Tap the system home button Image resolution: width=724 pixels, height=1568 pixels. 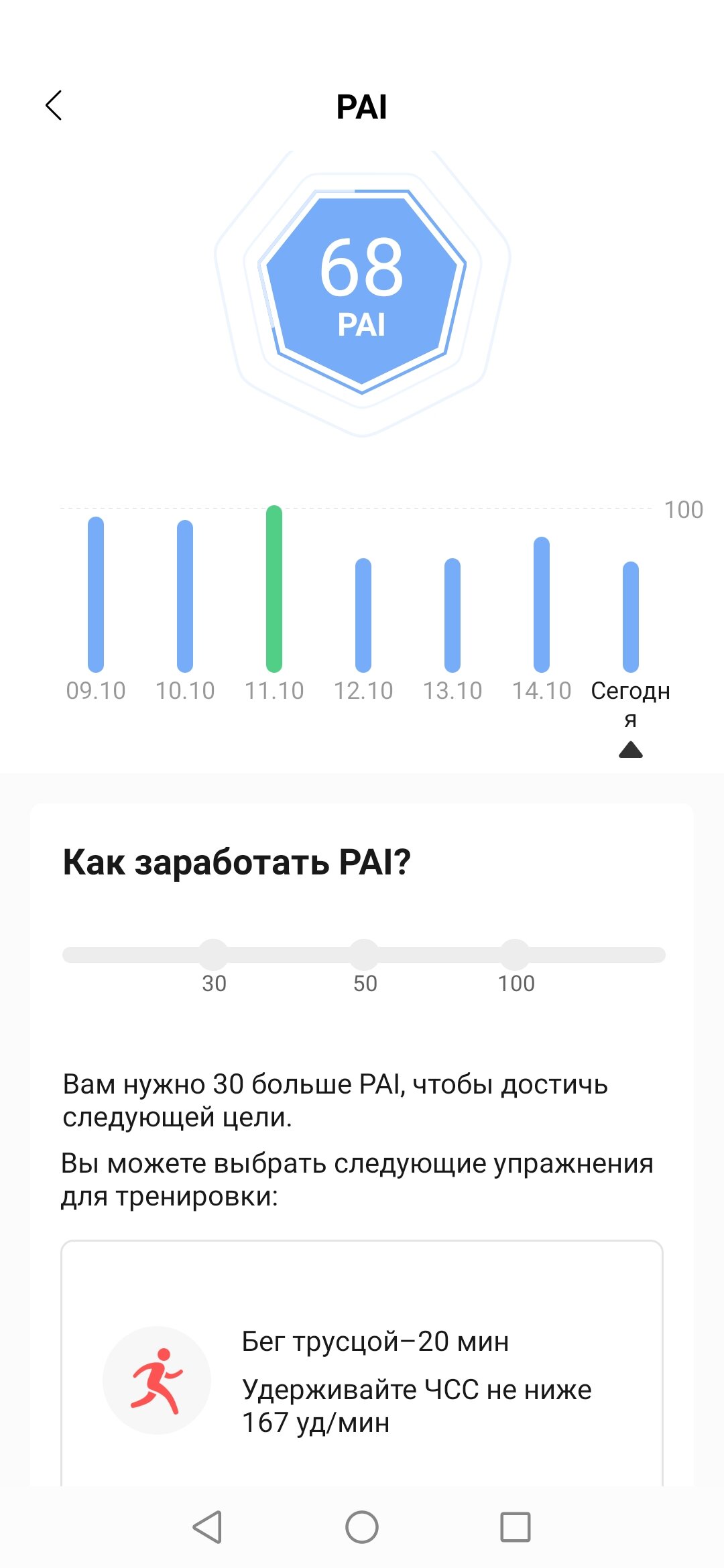point(362,1527)
